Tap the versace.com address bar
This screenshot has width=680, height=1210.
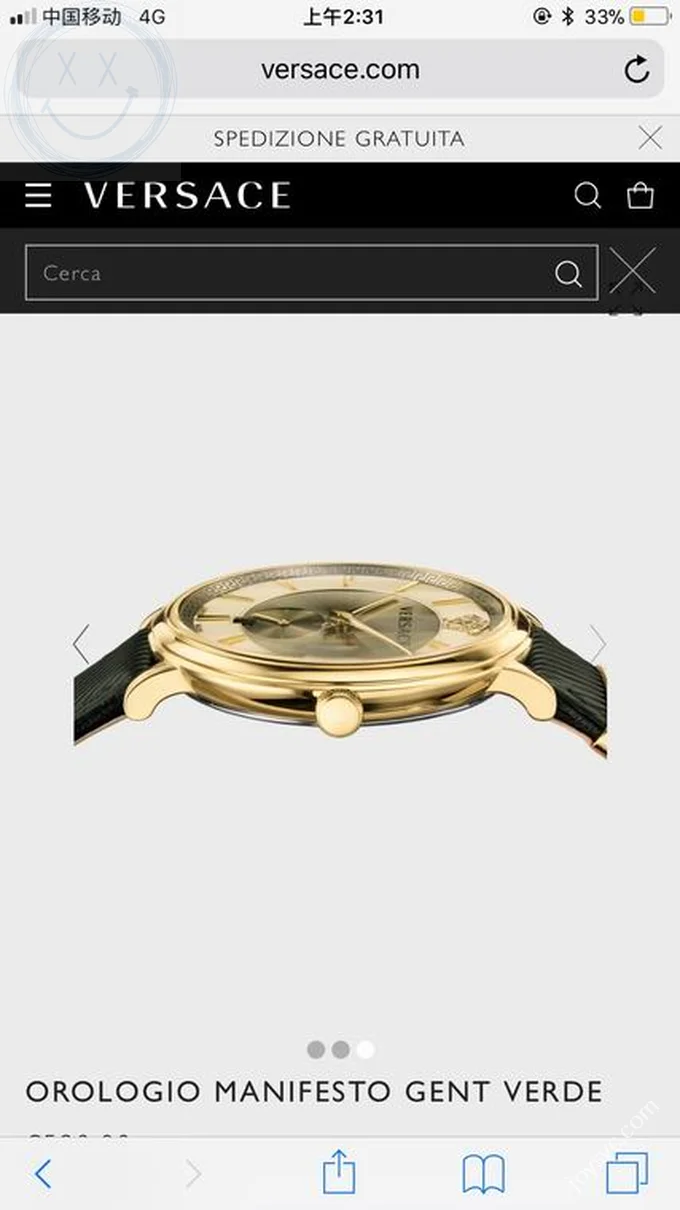[x=340, y=70]
